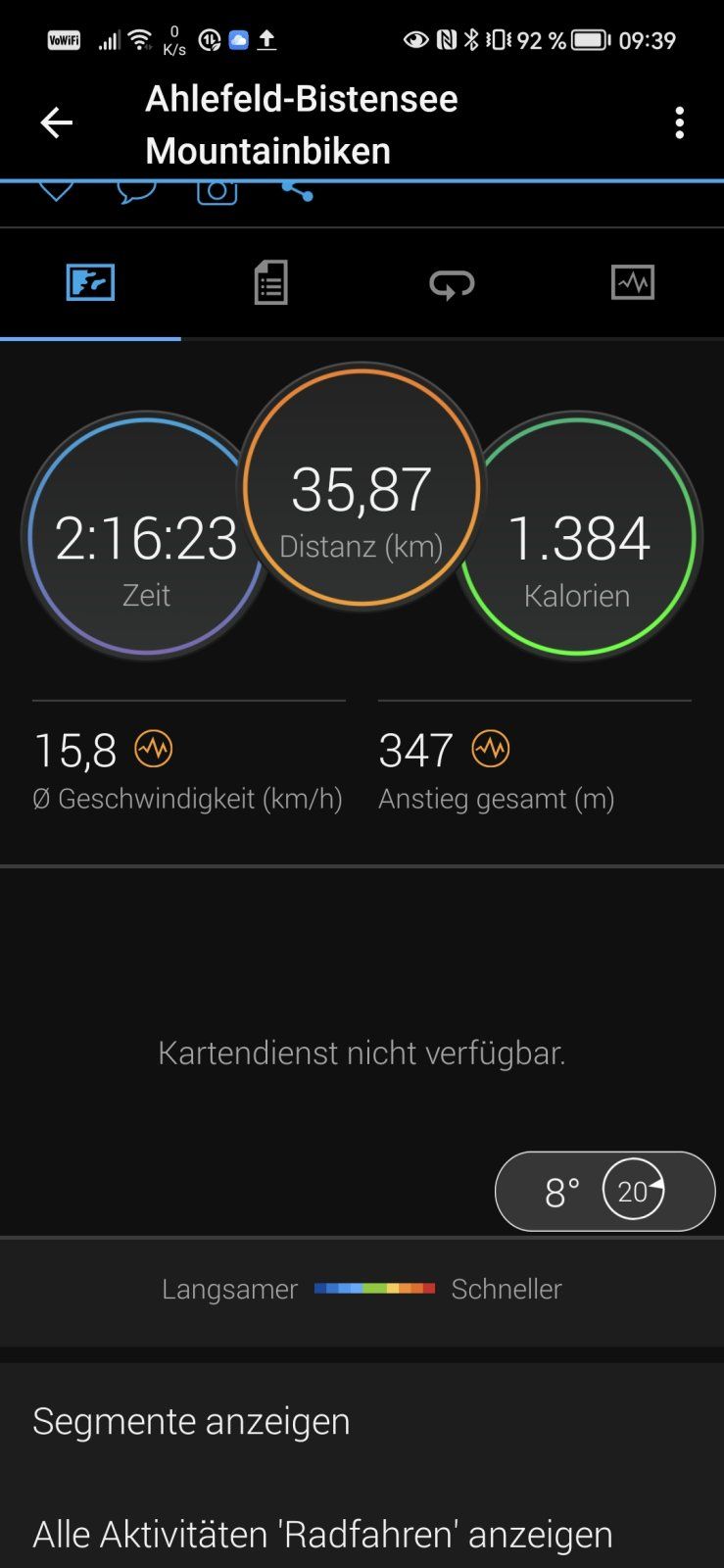The height and width of the screenshot is (1568, 724).
Task: Switch to the laps tab
Action: pyautogui.click(x=452, y=283)
